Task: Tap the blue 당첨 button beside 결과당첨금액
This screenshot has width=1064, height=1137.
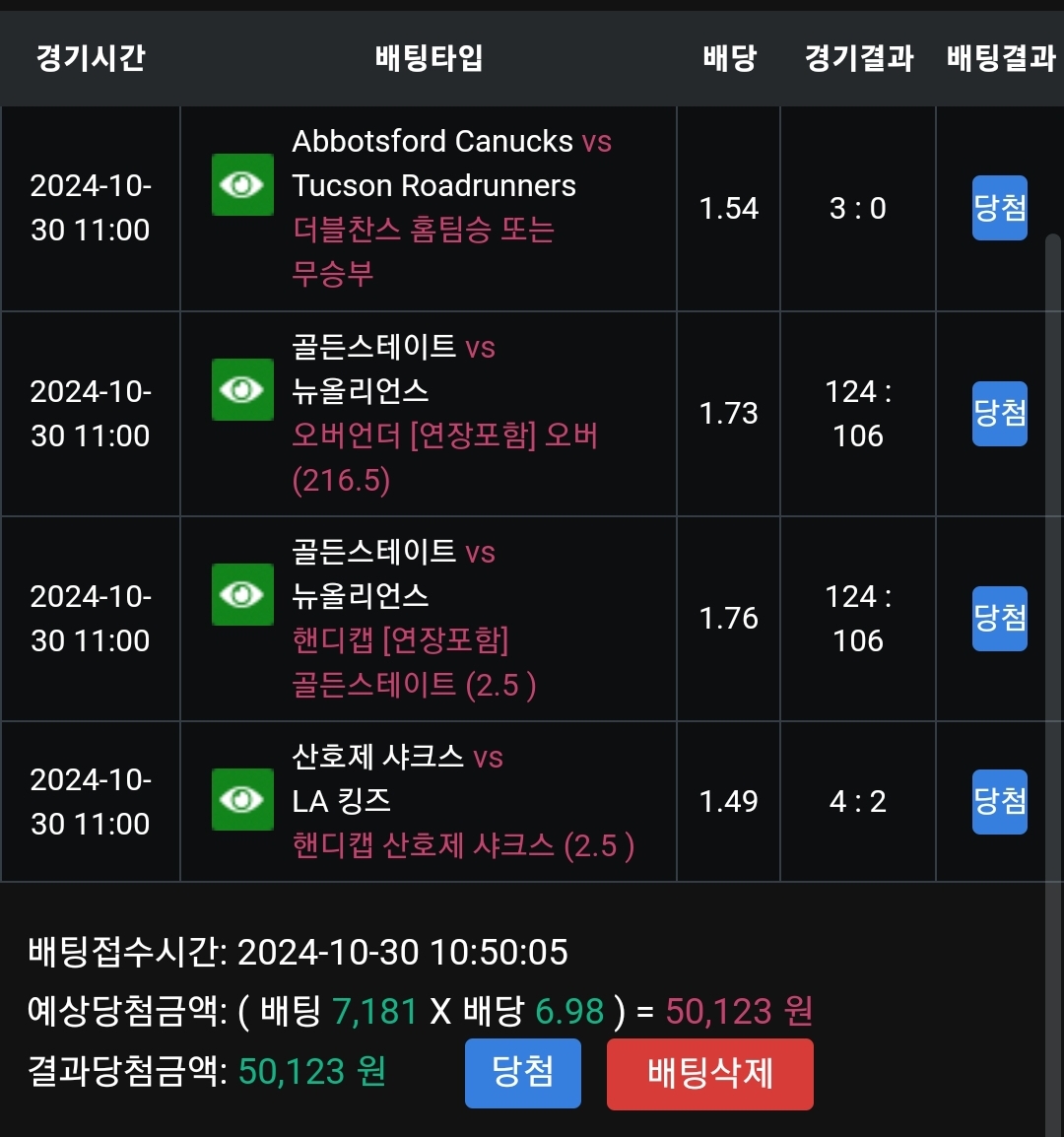Action: pos(522,1073)
